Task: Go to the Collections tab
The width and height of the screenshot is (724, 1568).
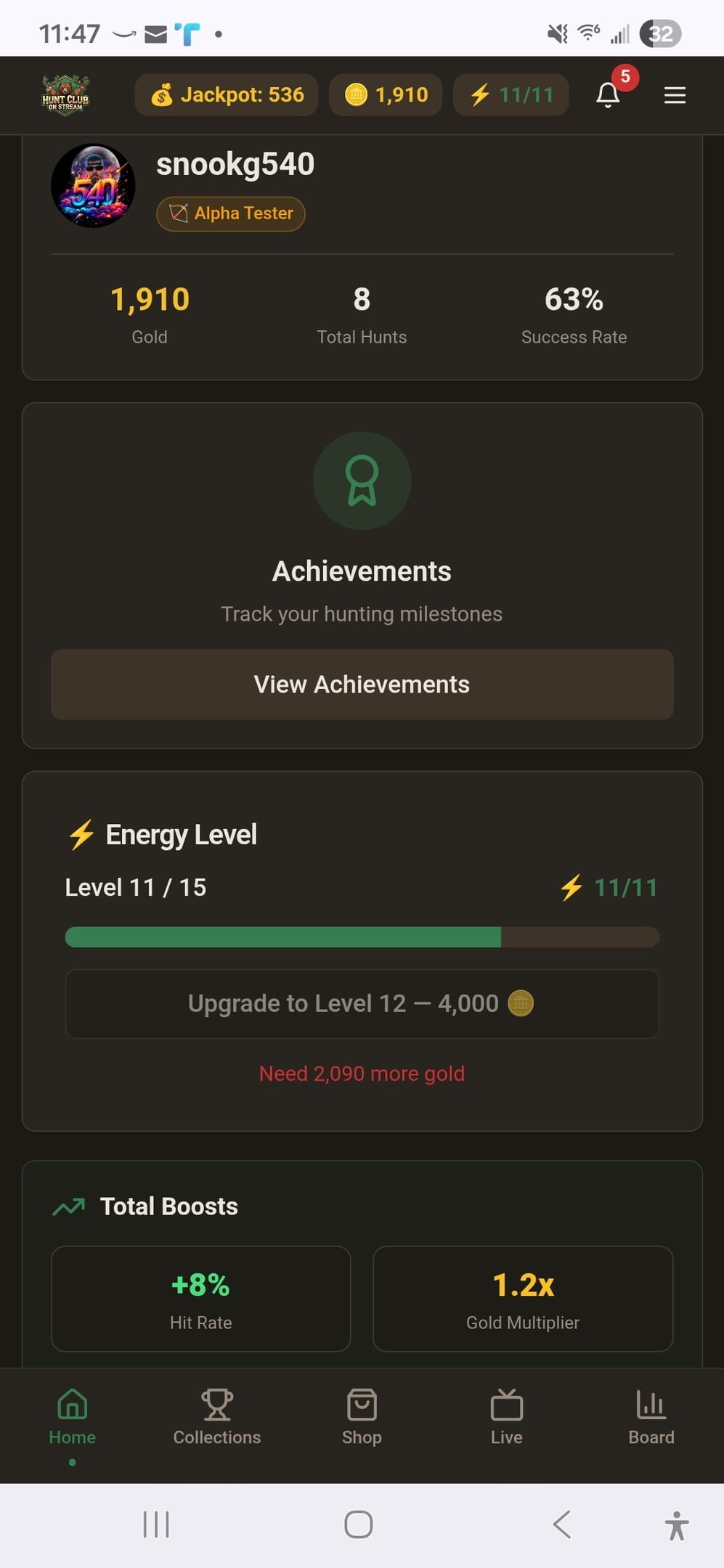Action: click(x=216, y=1416)
